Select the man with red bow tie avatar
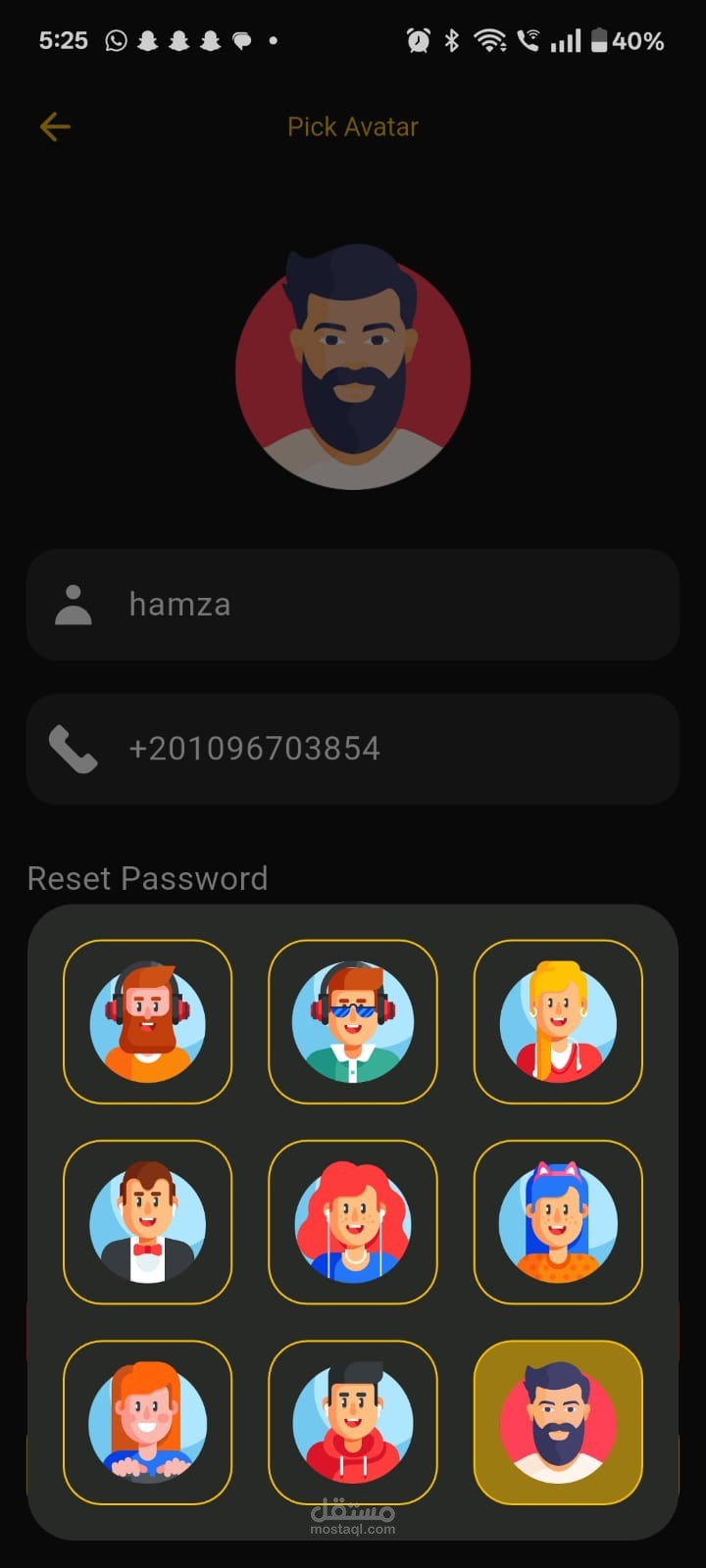This screenshot has height=1568, width=706. [x=147, y=1222]
